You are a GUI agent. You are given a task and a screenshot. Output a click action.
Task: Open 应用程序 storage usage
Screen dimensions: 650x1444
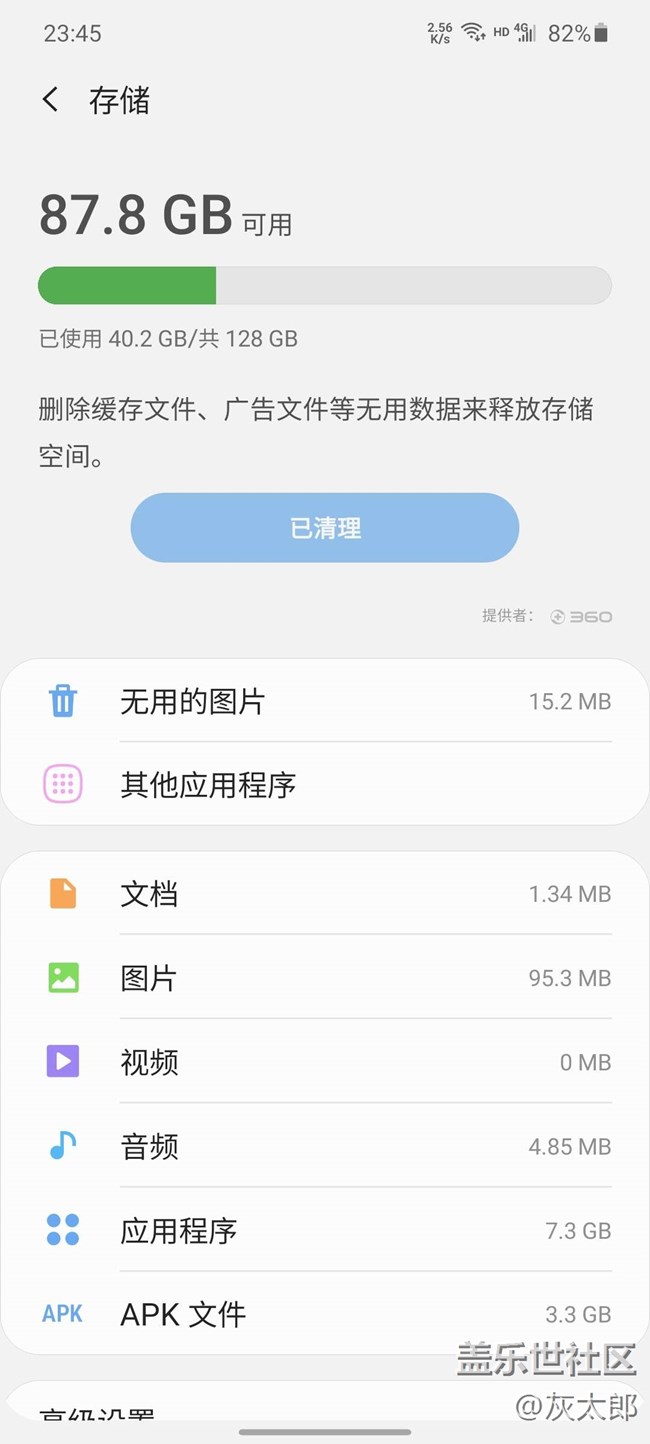(325, 1229)
